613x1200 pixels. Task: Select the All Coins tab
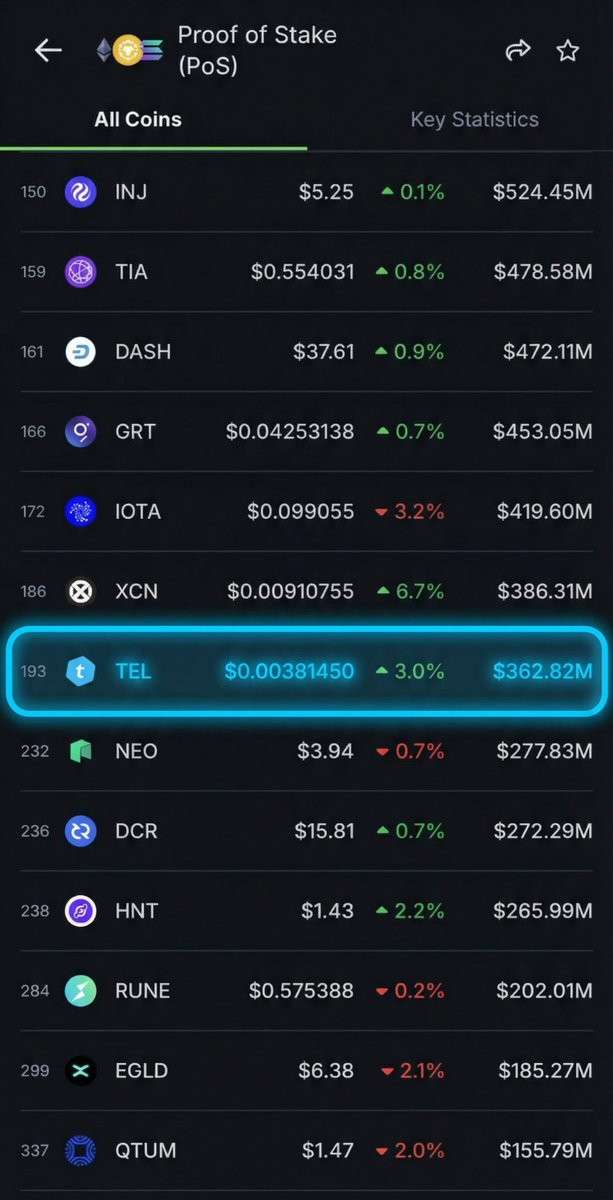(x=138, y=120)
